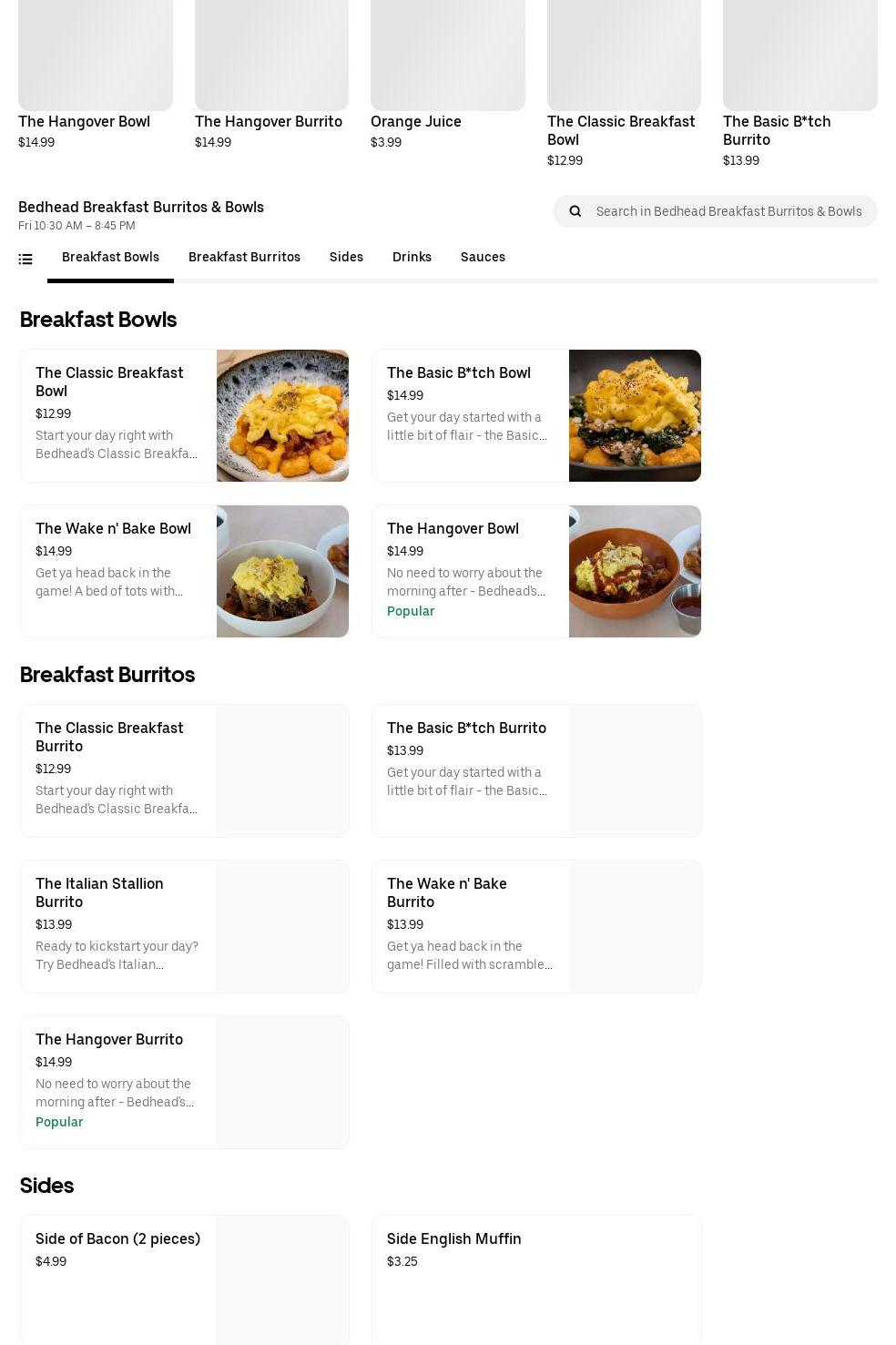Open the Side English Muffin item
This screenshot has height=1345, width=896.
(536, 1279)
